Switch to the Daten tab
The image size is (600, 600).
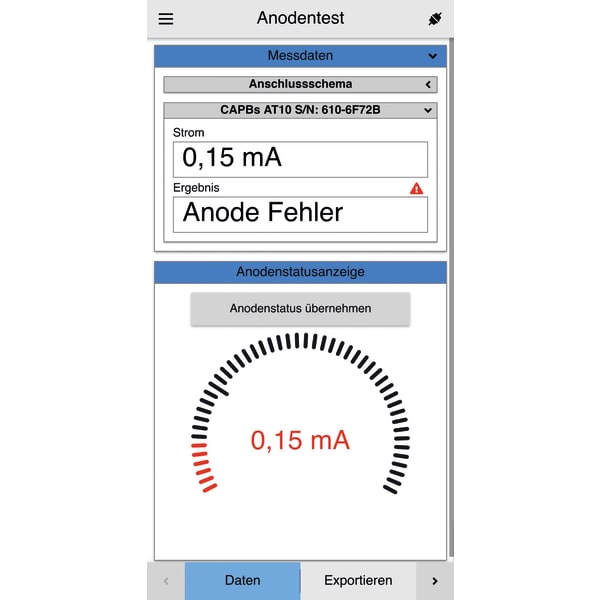click(242, 580)
